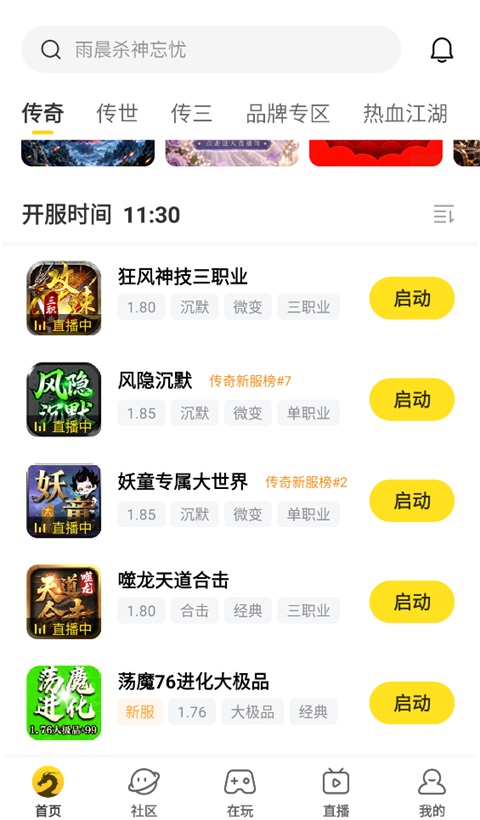480x820 pixels.
Task: Launch 狂风神技三职业 with 启动
Action: pyautogui.click(x=412, y=298)
